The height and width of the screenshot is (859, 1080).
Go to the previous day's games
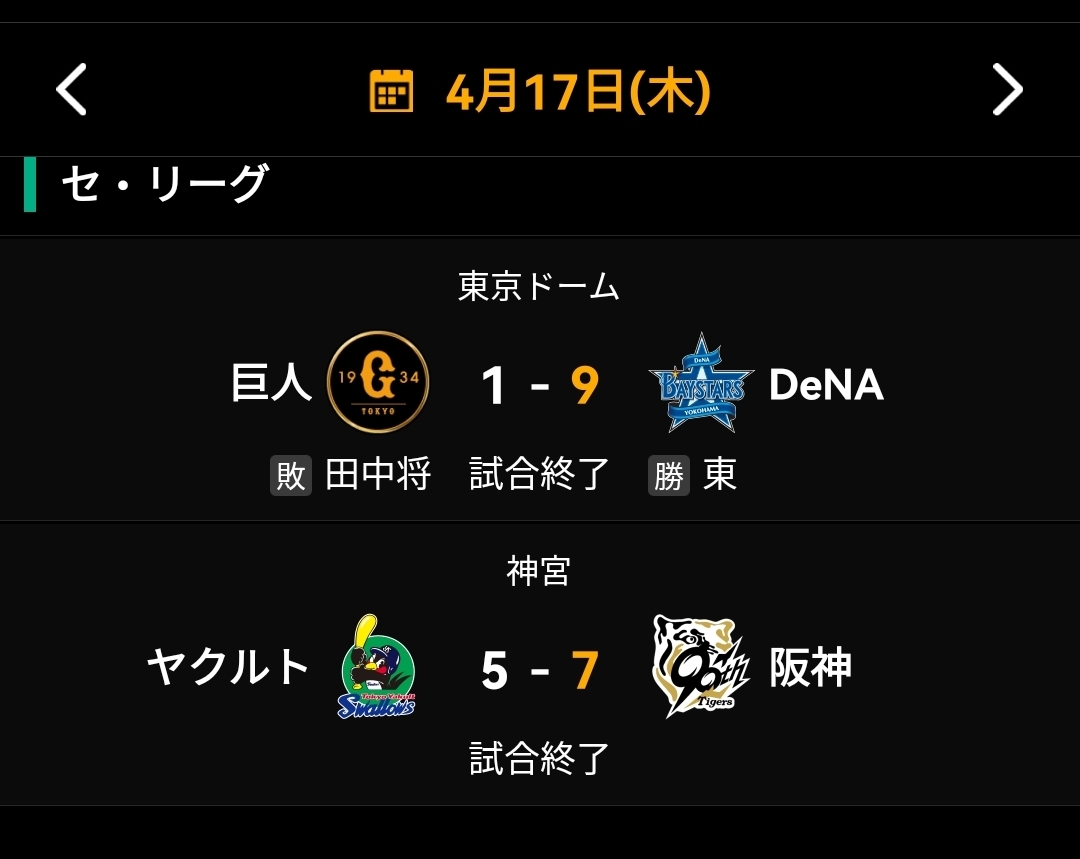(71, 90)
